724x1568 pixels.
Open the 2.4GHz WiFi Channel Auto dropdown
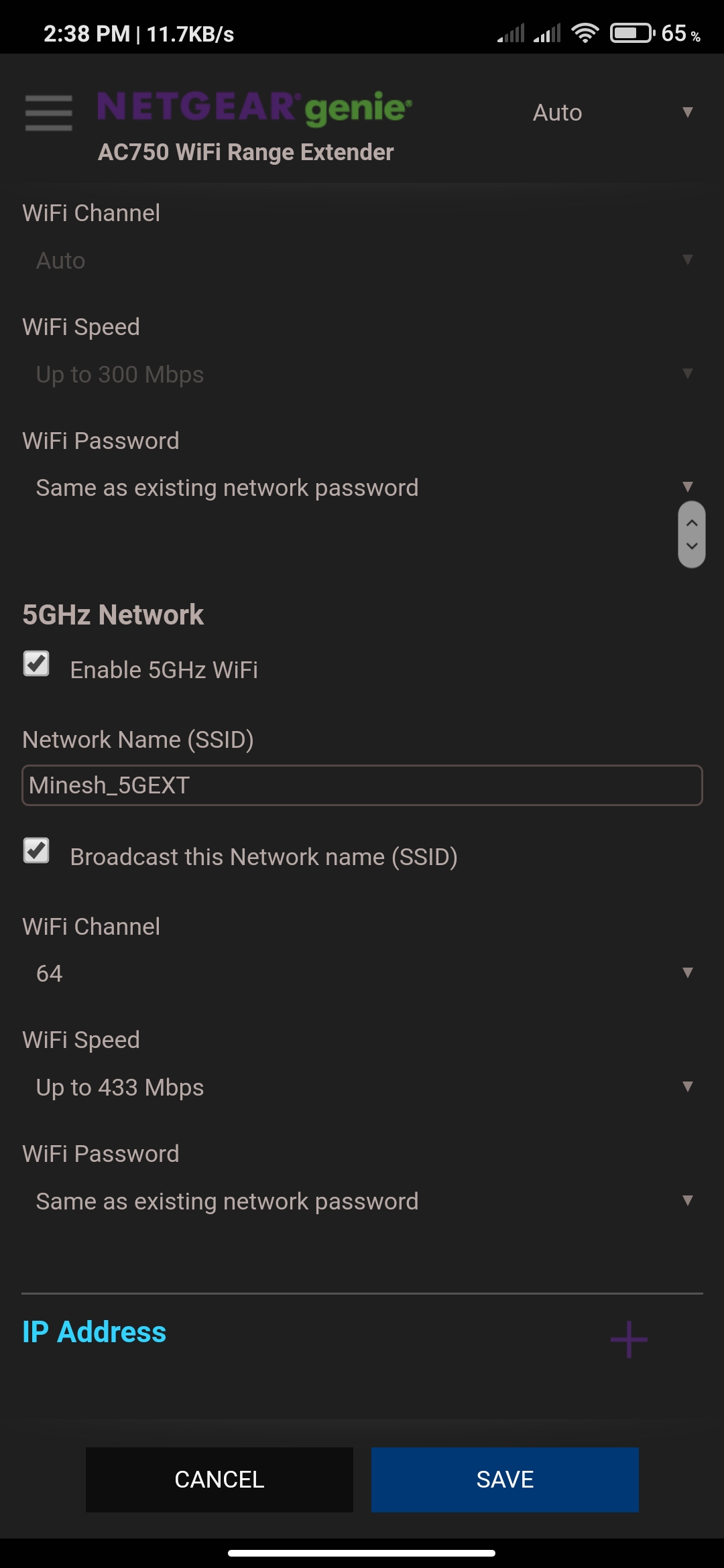(x=362, y=260)
